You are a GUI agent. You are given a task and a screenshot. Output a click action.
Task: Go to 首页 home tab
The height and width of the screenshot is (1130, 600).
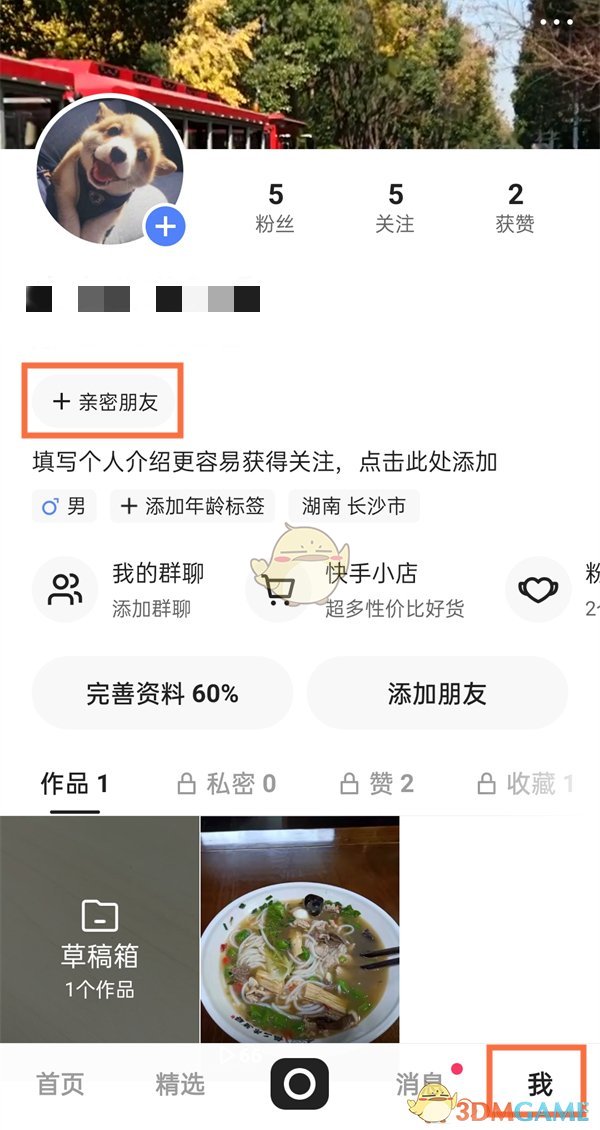60,1084
